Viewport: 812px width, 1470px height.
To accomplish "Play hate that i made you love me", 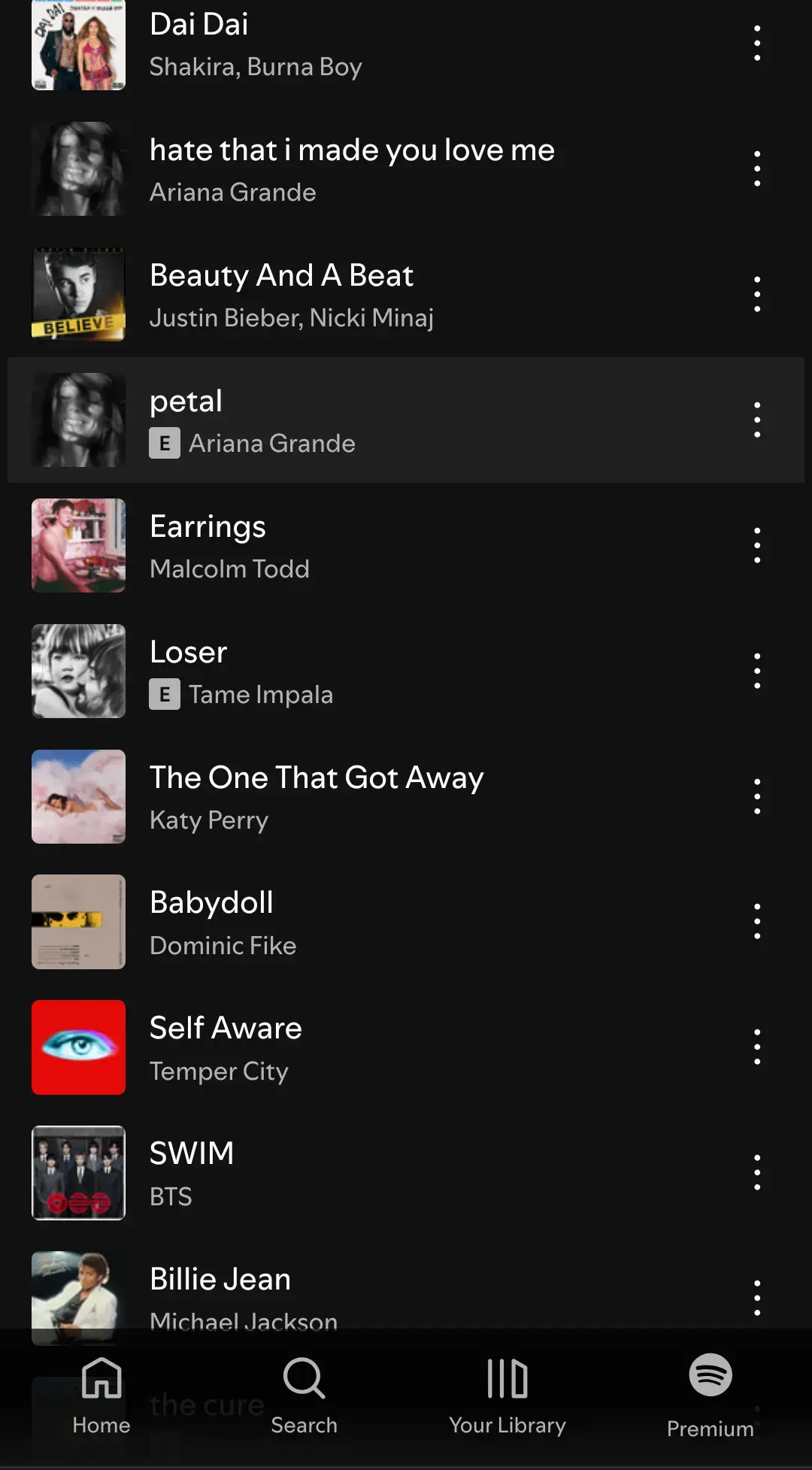I will (x=406, y=169).
